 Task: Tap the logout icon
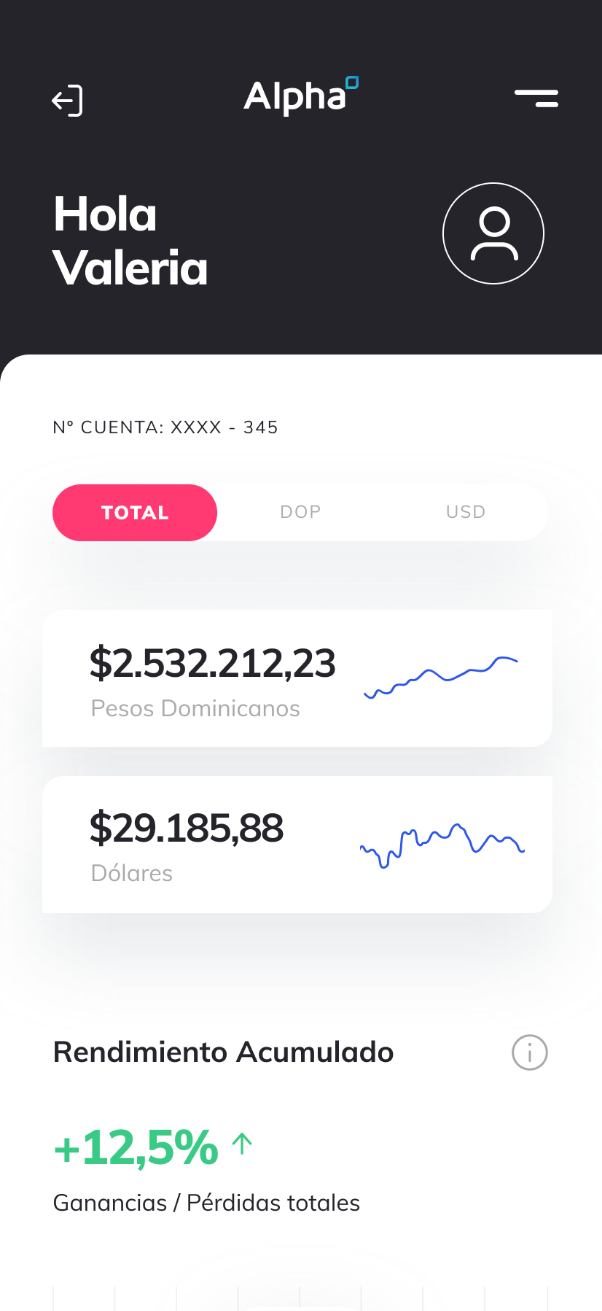click(x=67, y=101)
